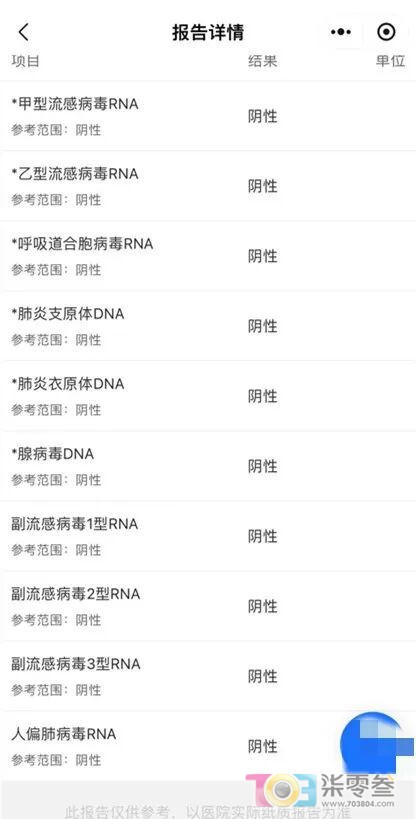Close the mini program with the circle button

(386, 32)
